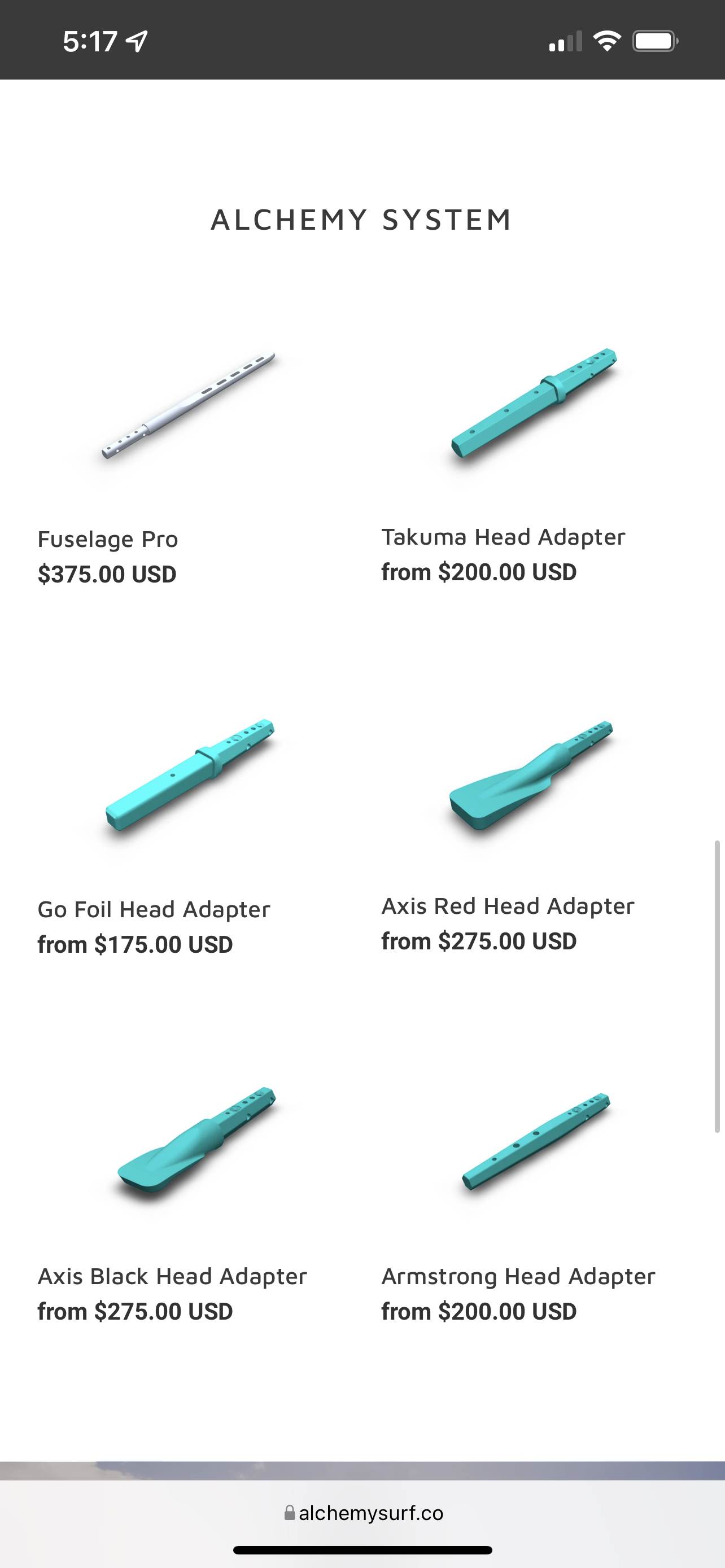Open the Axis Red Head Adapter
Screen dimensions: 725x1568
(508, 906)
